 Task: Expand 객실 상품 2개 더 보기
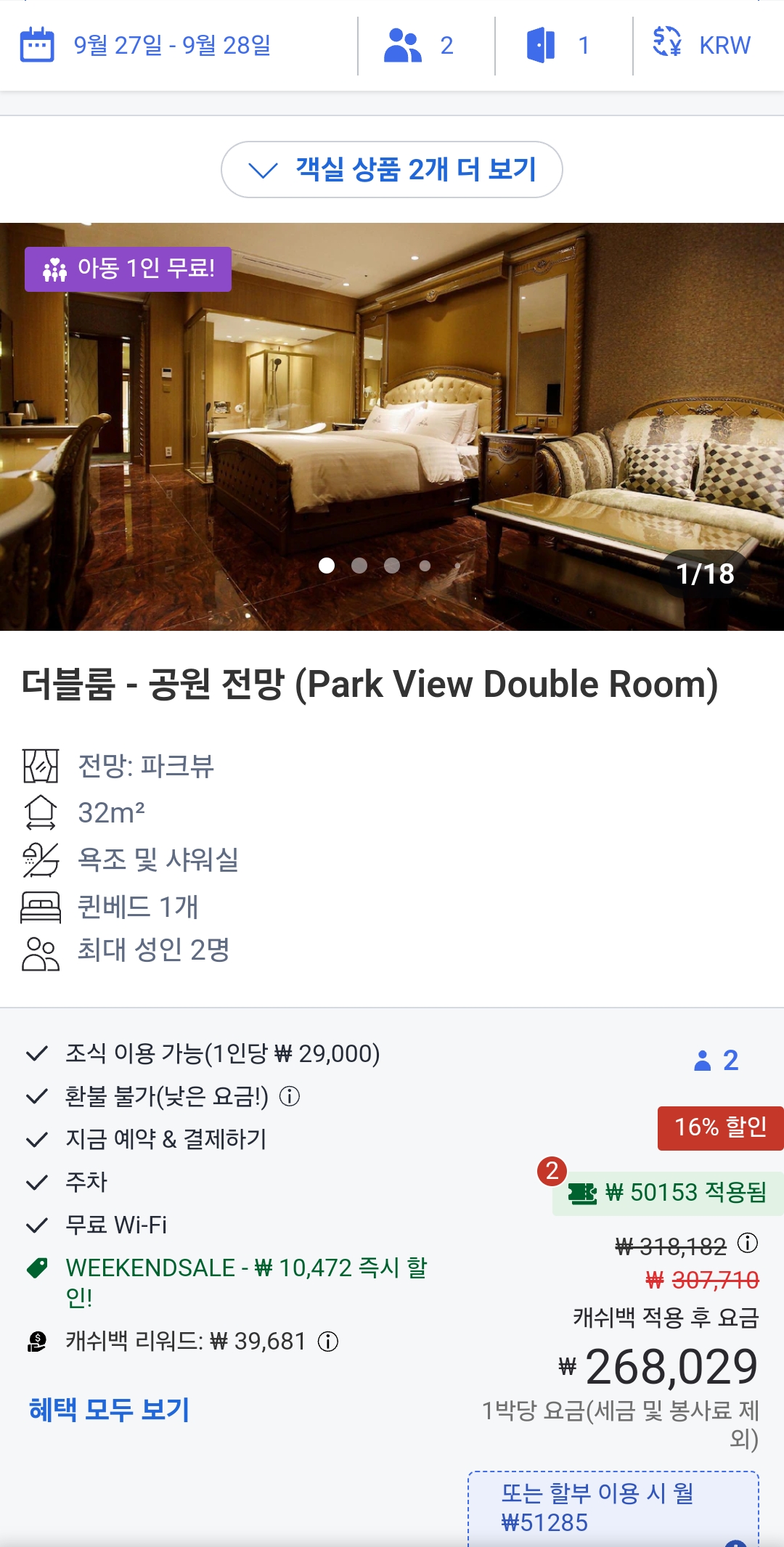point(392,170)
